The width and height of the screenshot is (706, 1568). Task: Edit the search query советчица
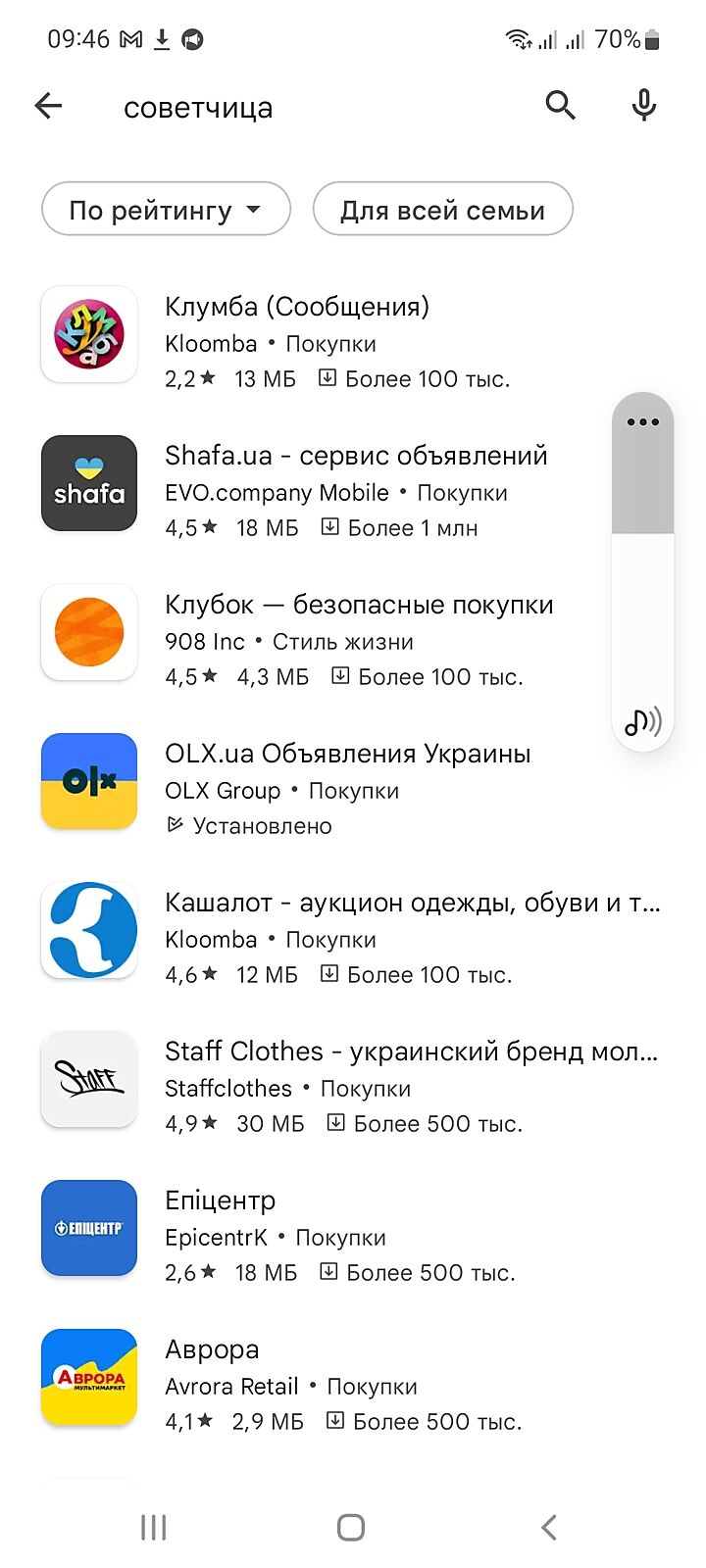click(294, 108)
